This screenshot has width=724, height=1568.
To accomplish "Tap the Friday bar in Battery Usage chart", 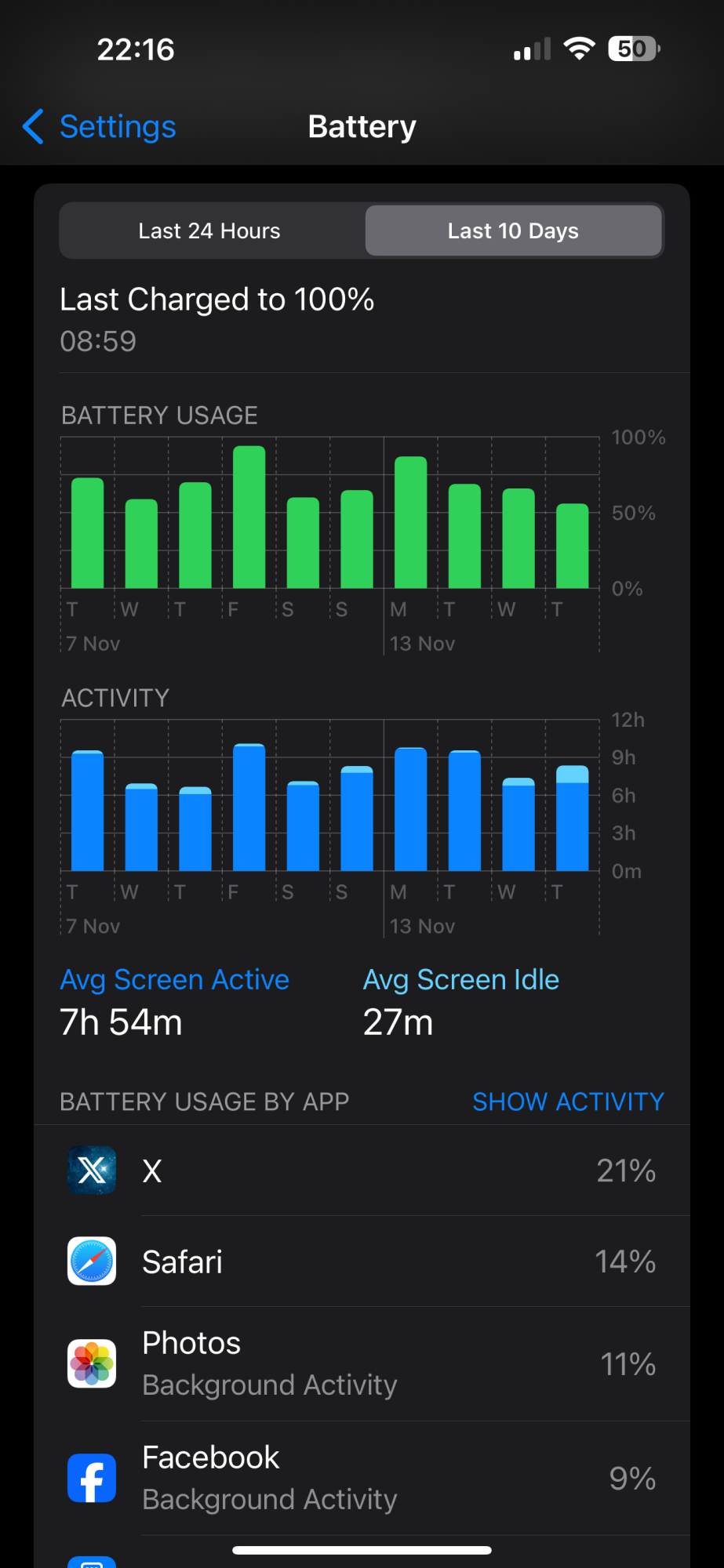I will 249,517.
